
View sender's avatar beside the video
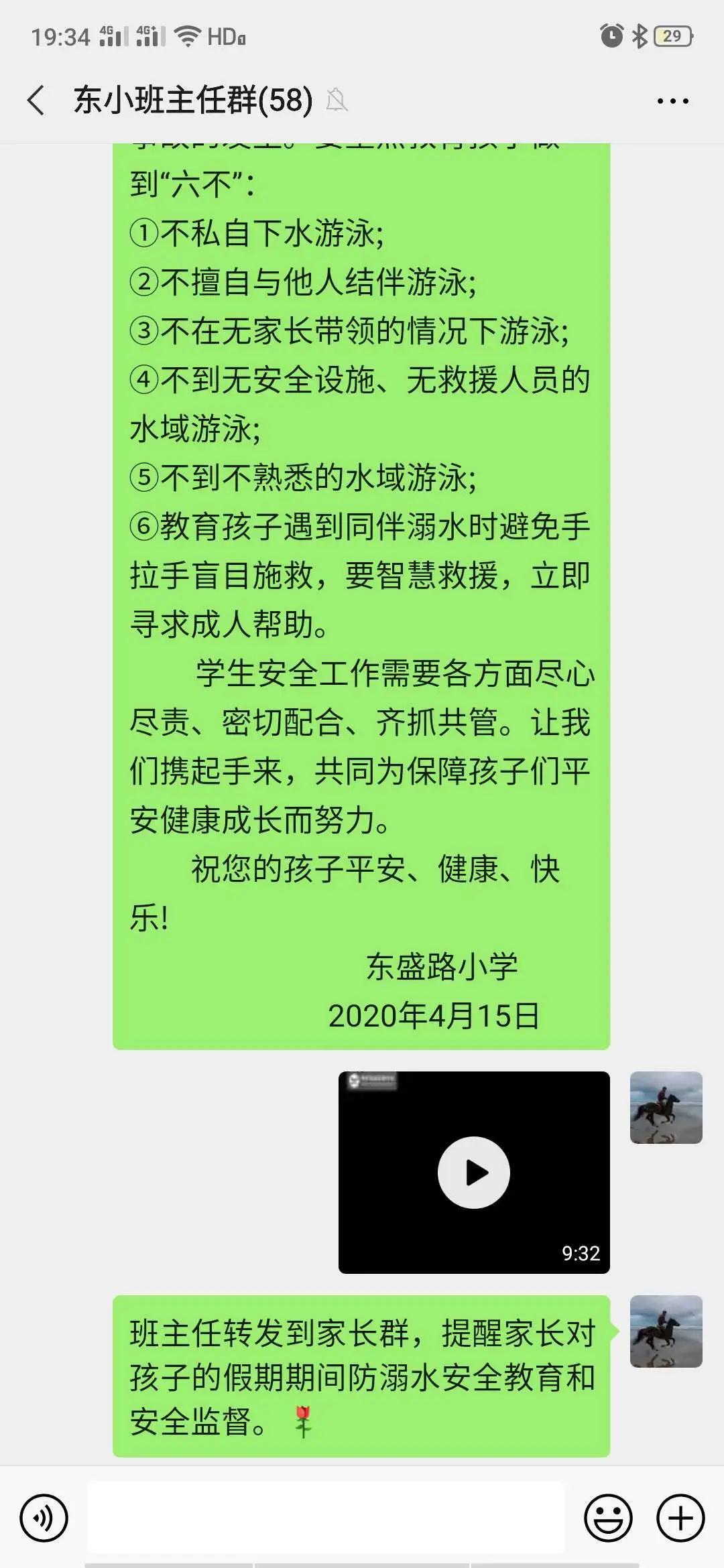tap(666, 1108)
